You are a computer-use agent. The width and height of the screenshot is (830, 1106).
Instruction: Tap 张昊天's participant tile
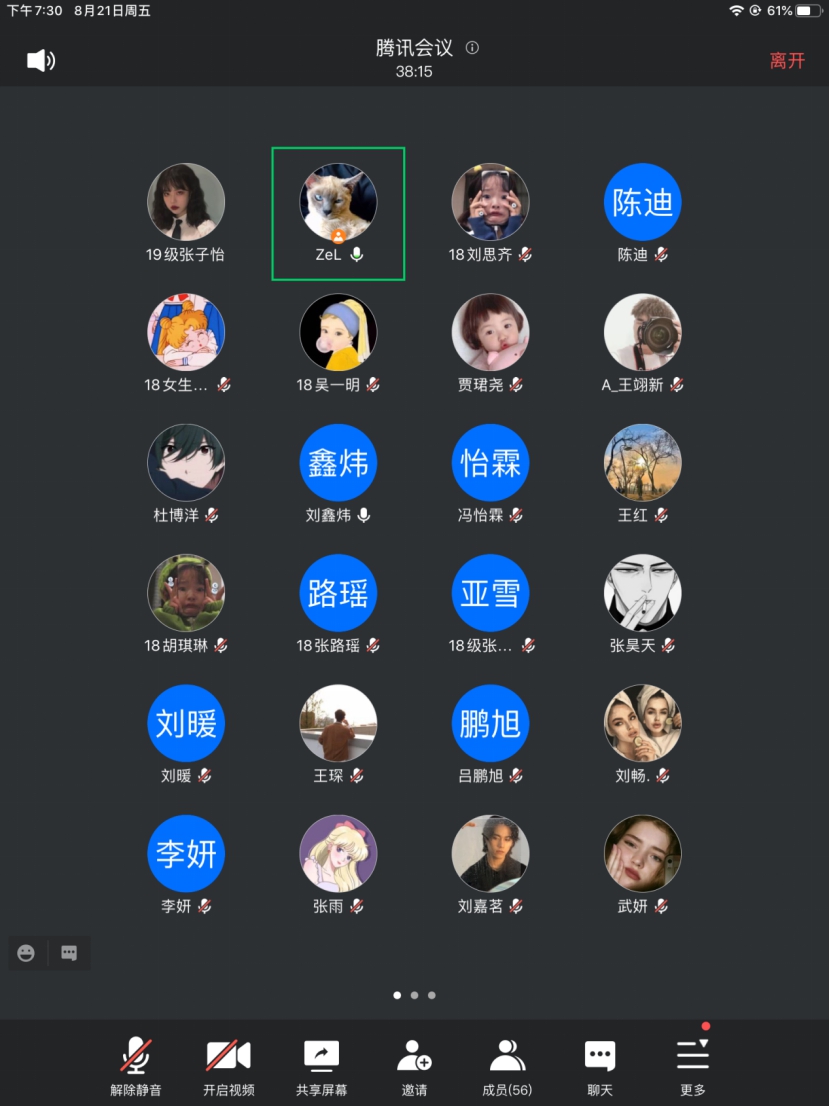(642, 603)
